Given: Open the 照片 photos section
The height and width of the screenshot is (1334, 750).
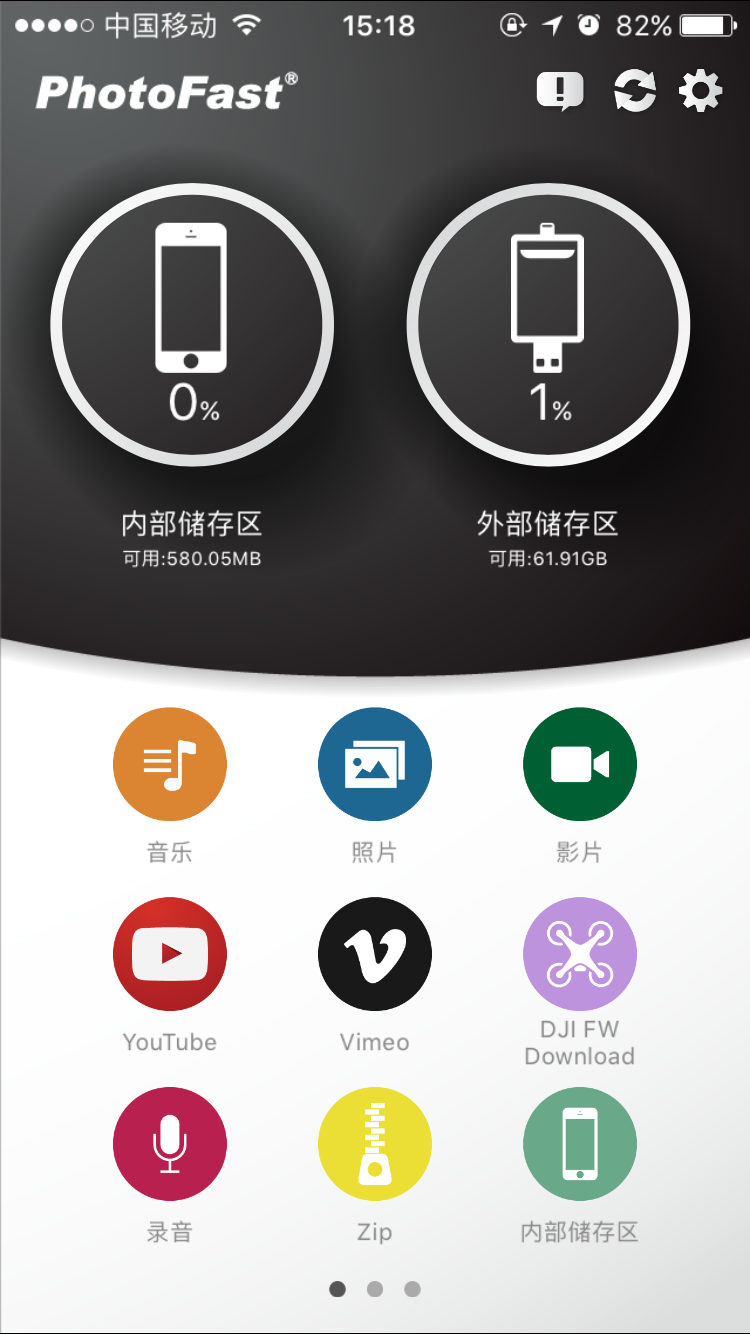Looking at the screenshot, I should click(375, 765).
